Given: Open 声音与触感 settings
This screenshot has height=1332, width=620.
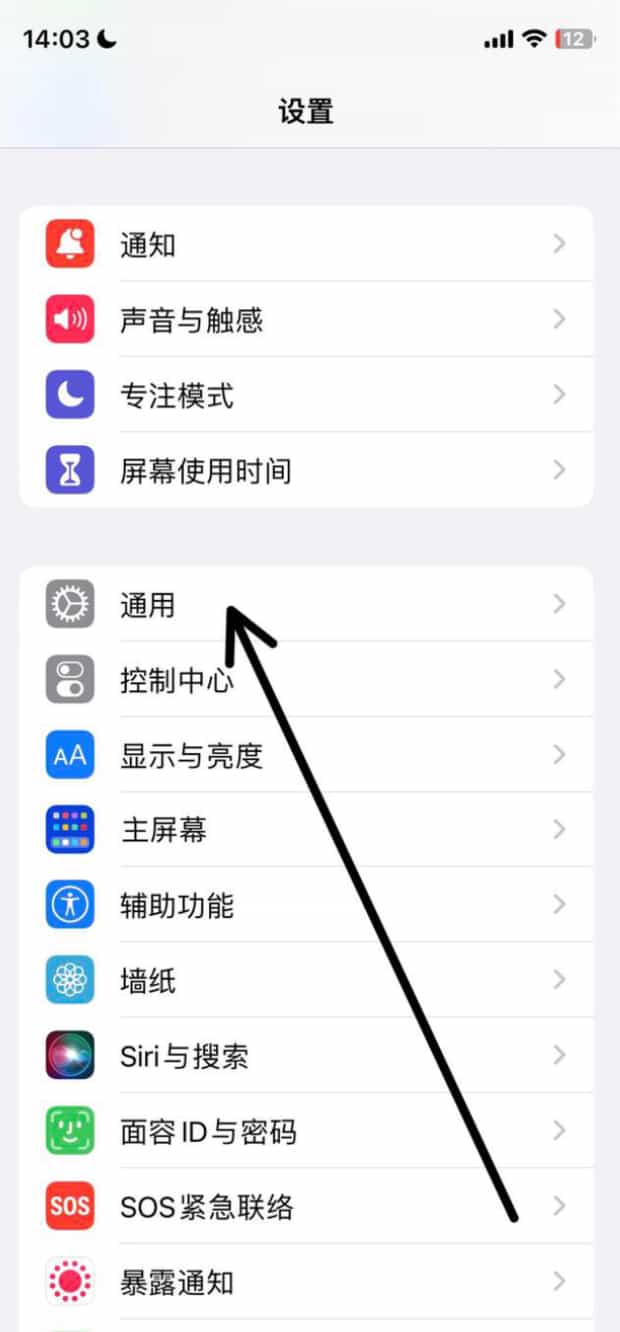Looking at the screenshot, I should pyautogui.click(x=306, y=320).
